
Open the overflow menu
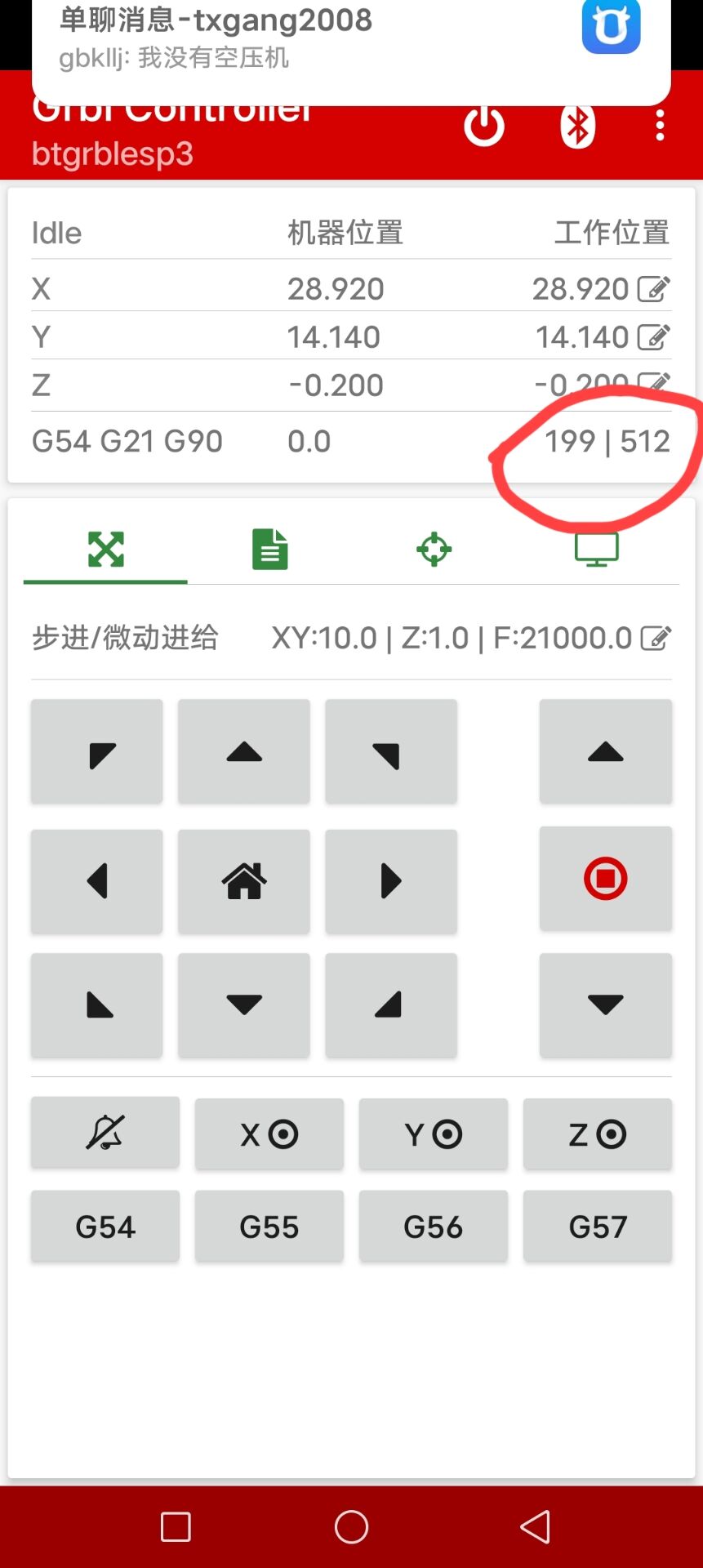tap(660, 126)
